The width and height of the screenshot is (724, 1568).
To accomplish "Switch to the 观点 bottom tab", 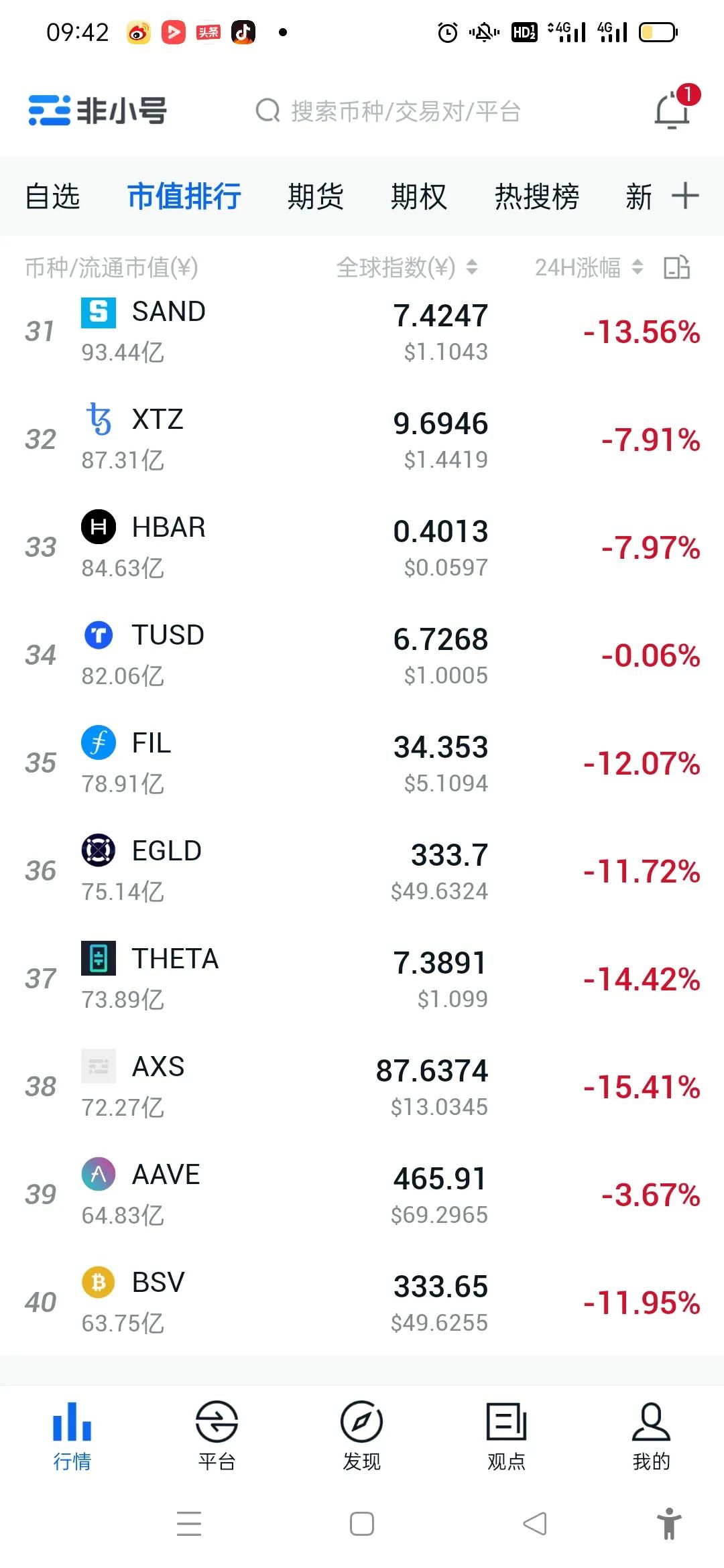I will [506, 1435].
